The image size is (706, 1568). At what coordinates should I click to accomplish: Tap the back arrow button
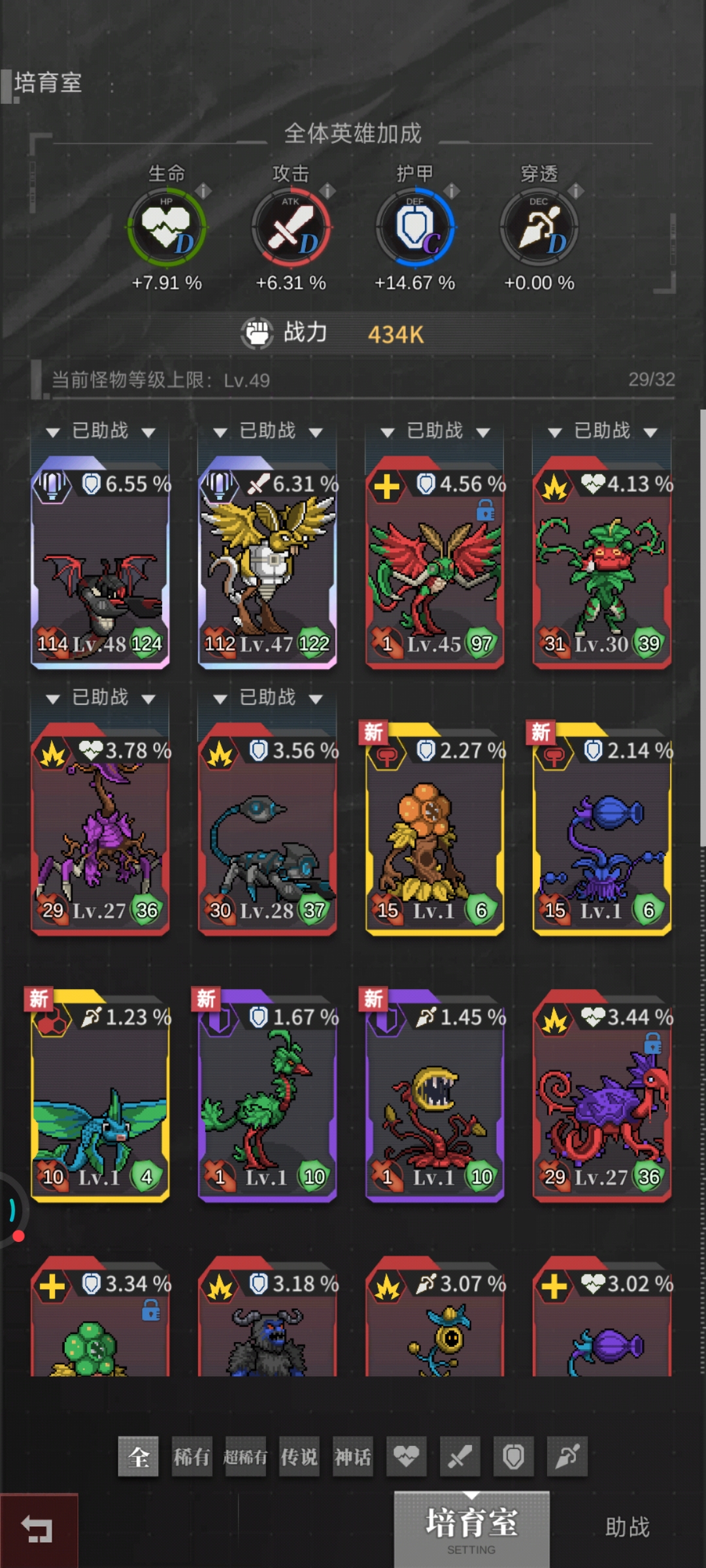point(38,1530)
